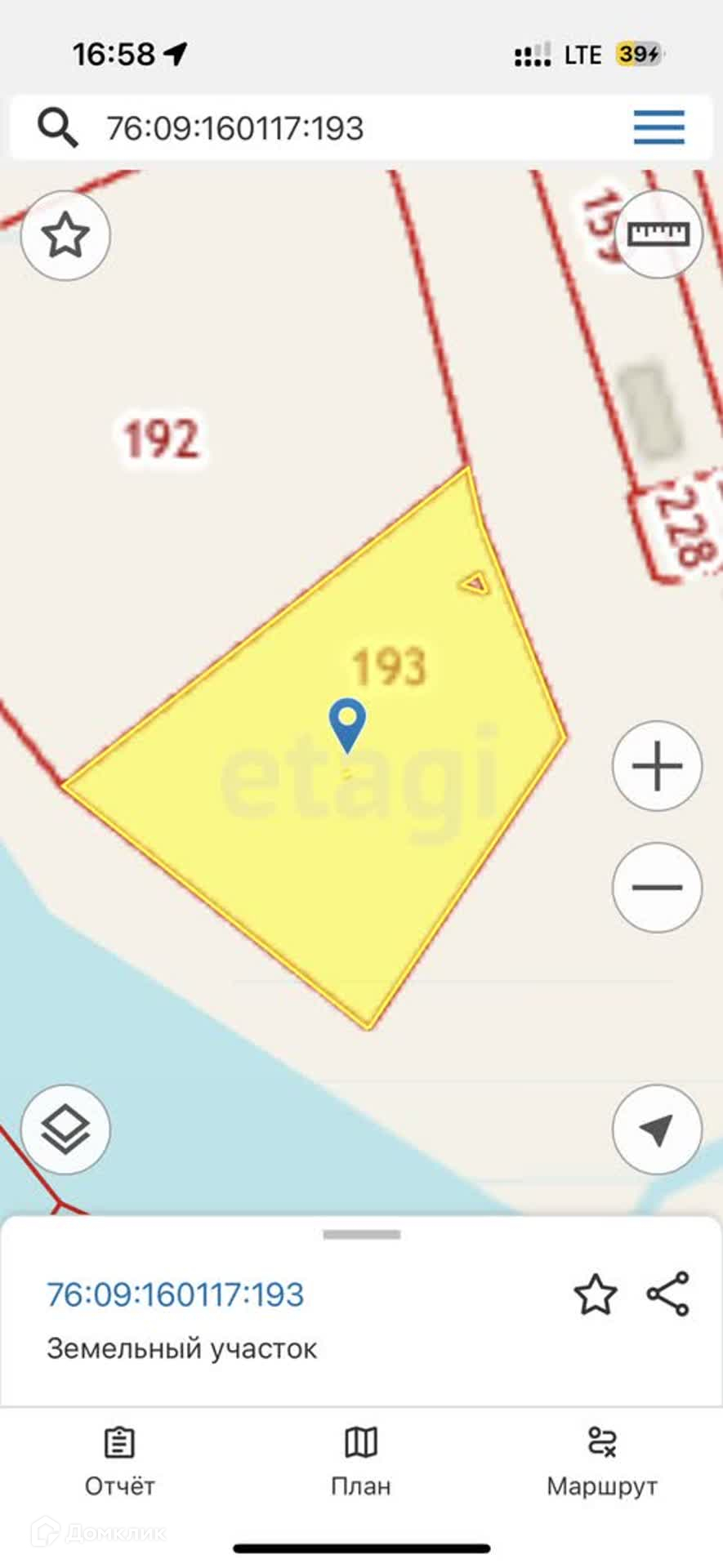Add parcel to favorites in info panel
Image resolution: width=723 pixels, height=1568 pixels.
click(596, 1294)
